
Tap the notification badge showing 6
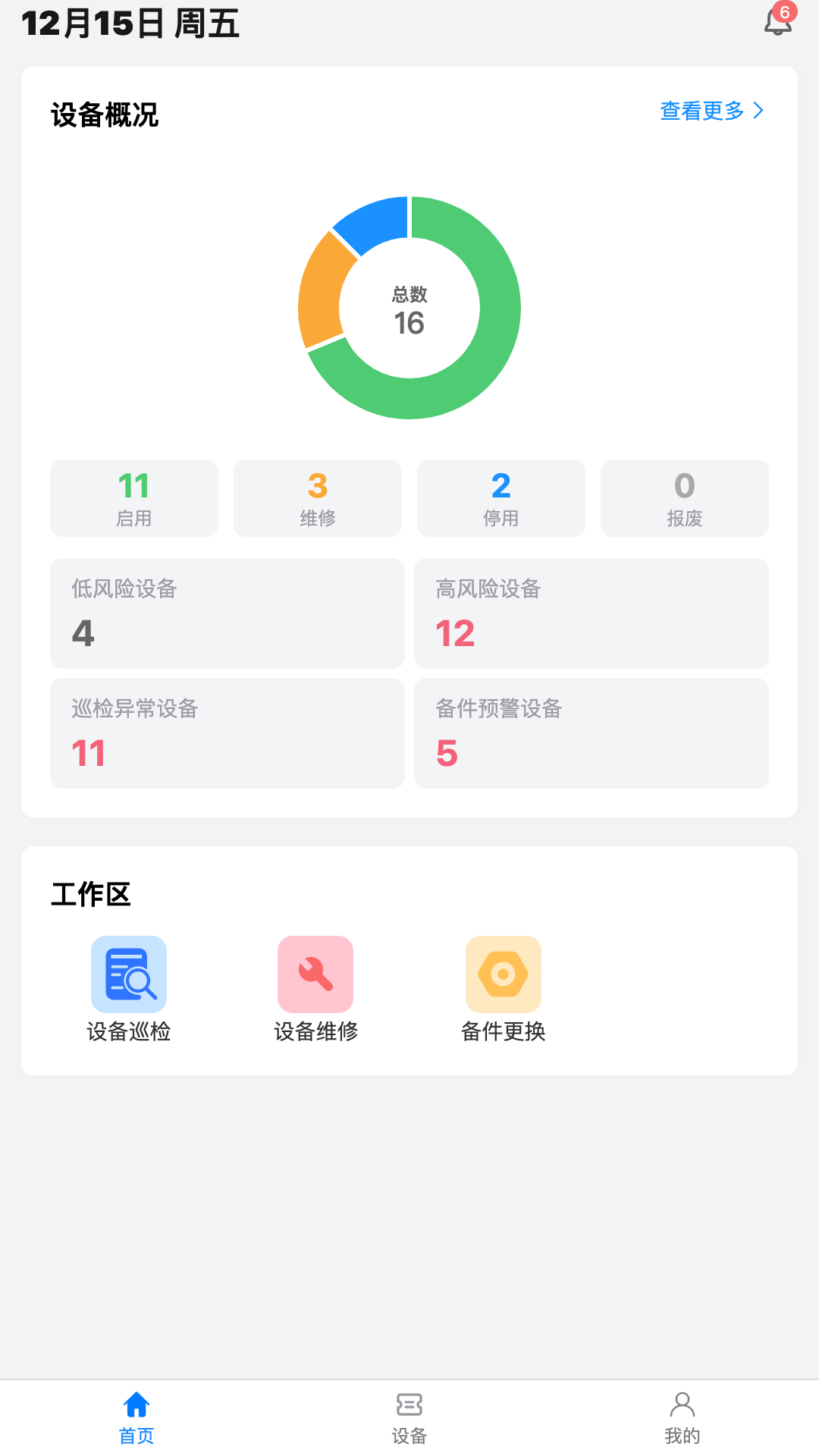coord(784,11)
